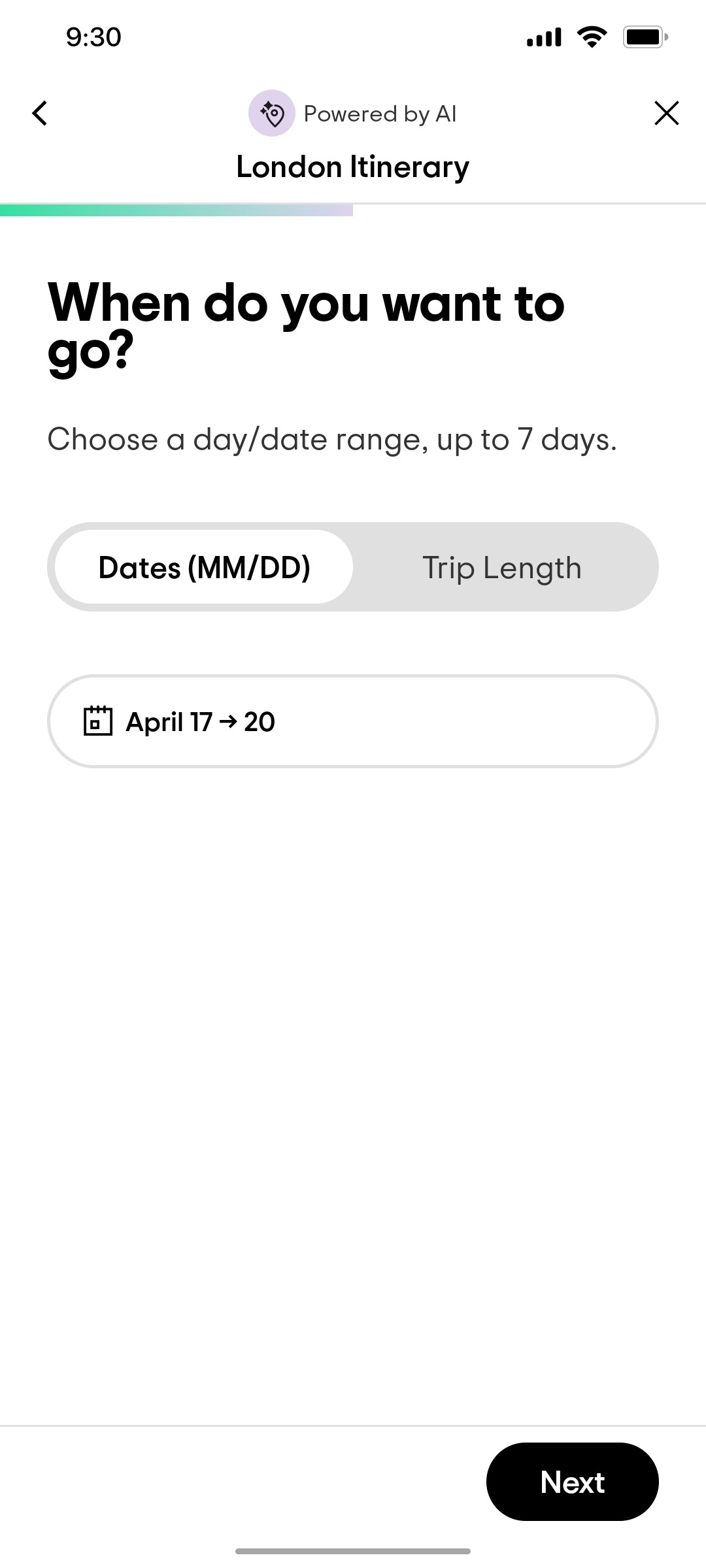Open the April 17 to 20 date selector
The width and height of the screenshot is (706, 1568).
click(x=353, y=721)
